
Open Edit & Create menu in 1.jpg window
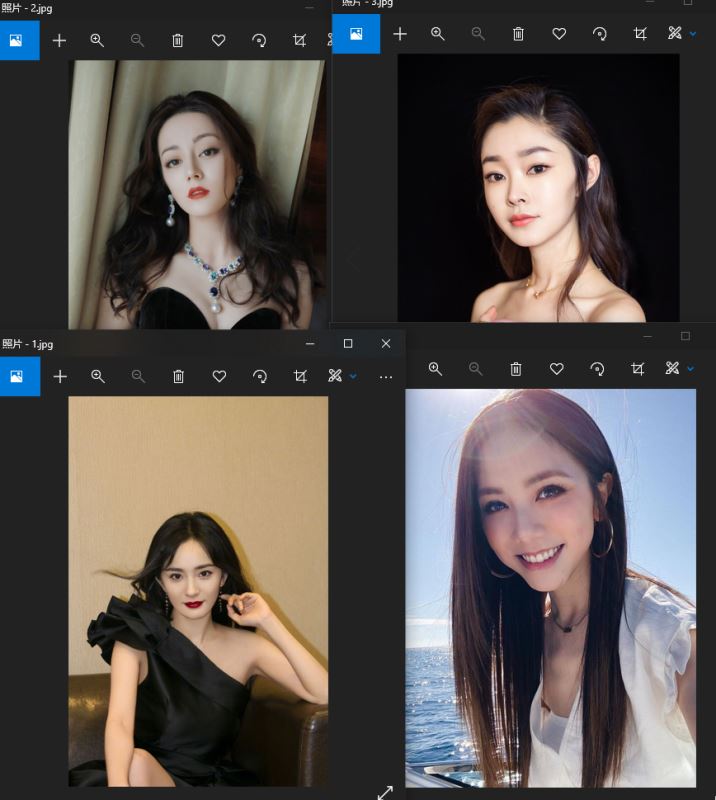click(x=341, y=377)
